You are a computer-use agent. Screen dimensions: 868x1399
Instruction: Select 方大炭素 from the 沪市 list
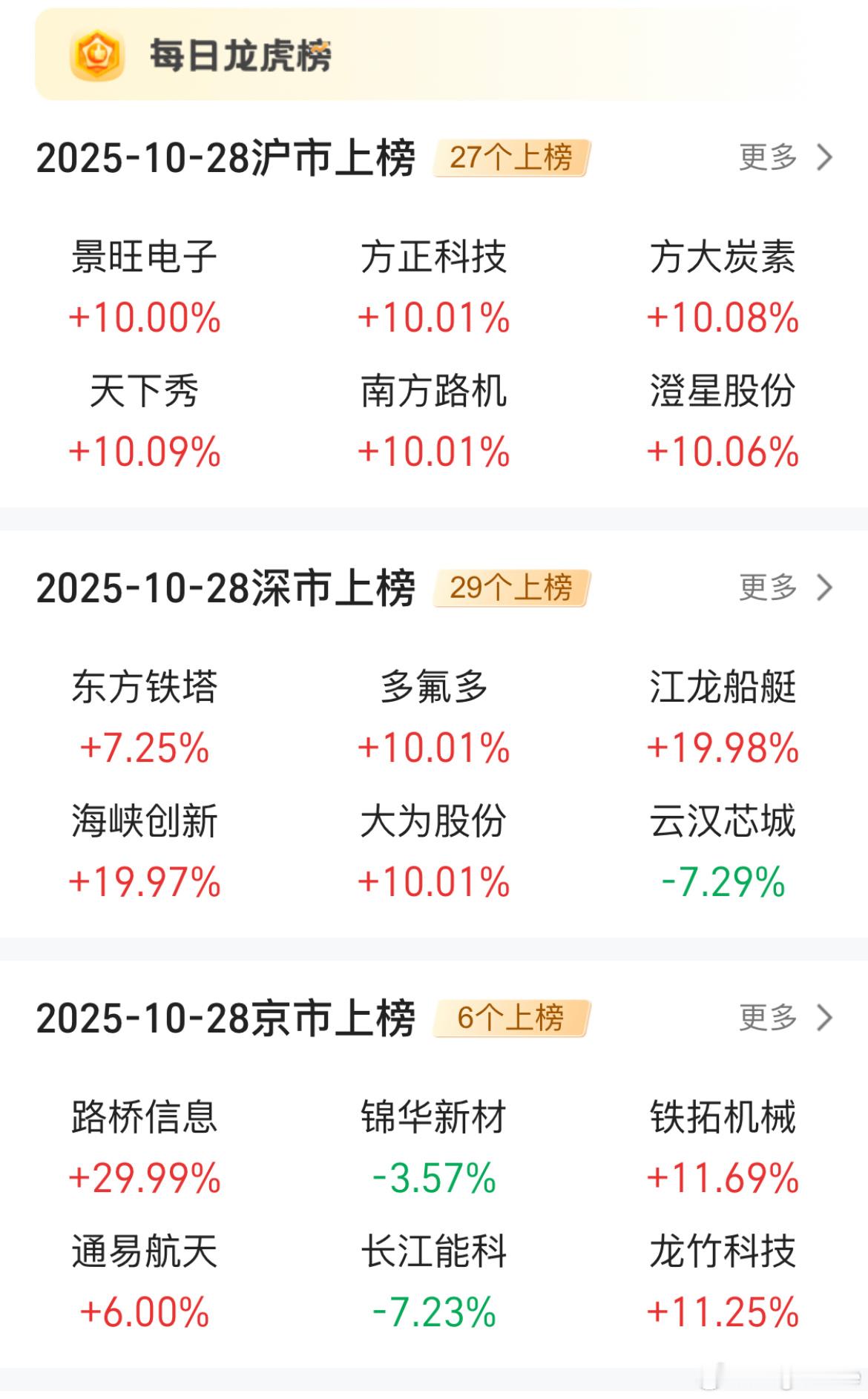click(x=723, y=287)
